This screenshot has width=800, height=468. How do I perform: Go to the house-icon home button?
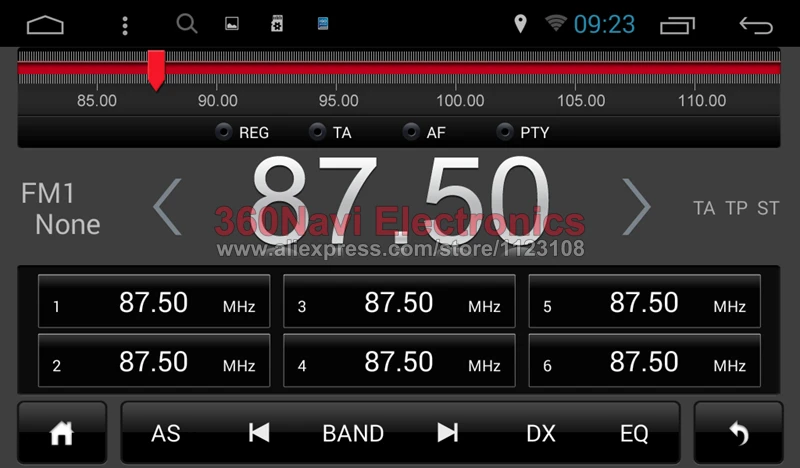click(x=62, y=432)
